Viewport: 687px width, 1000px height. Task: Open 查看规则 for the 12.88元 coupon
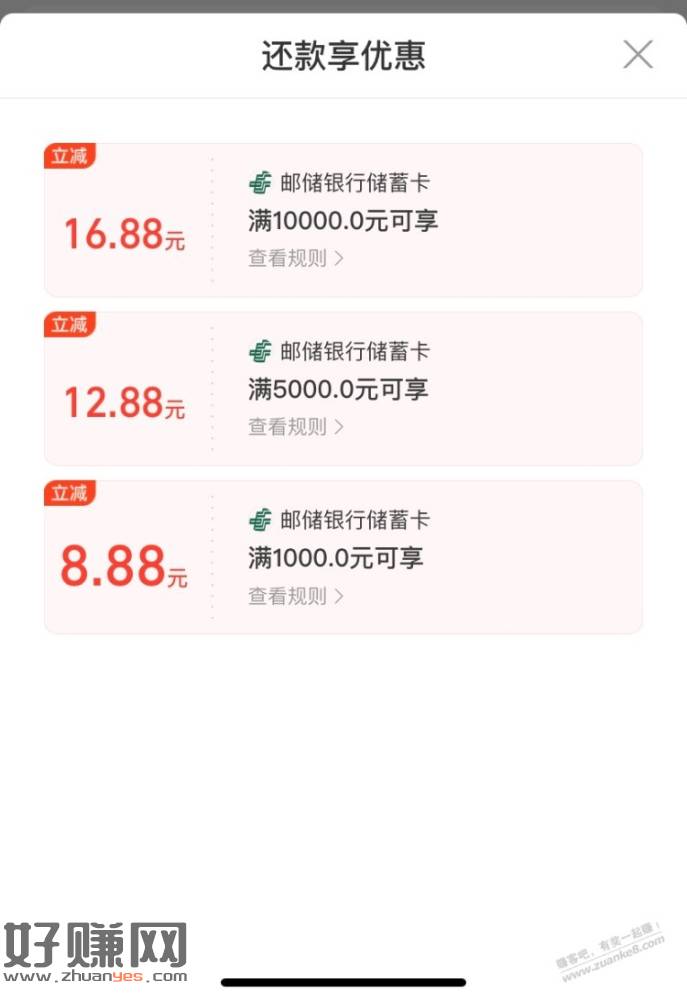click(296, 427)
